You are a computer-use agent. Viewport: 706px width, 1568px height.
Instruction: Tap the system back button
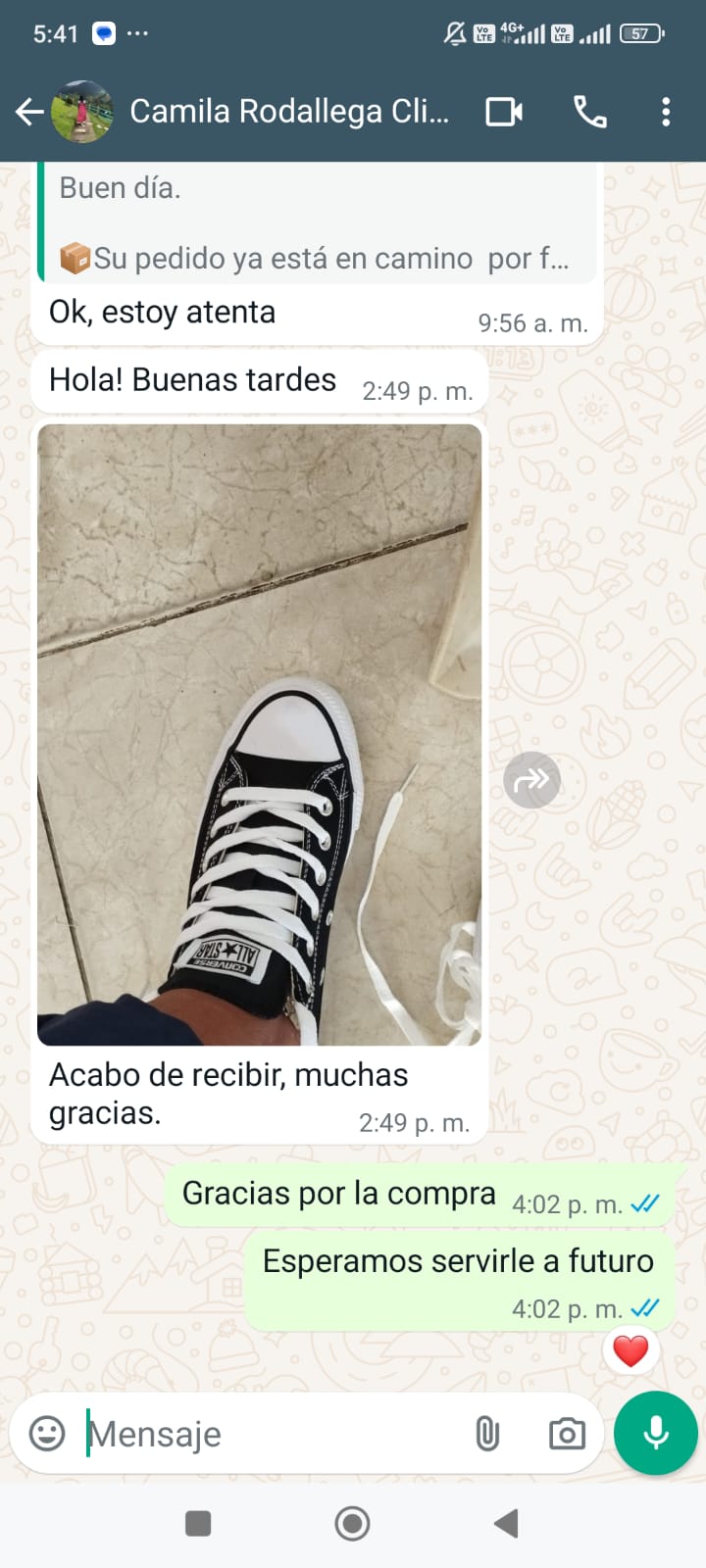pos(506,1523)
